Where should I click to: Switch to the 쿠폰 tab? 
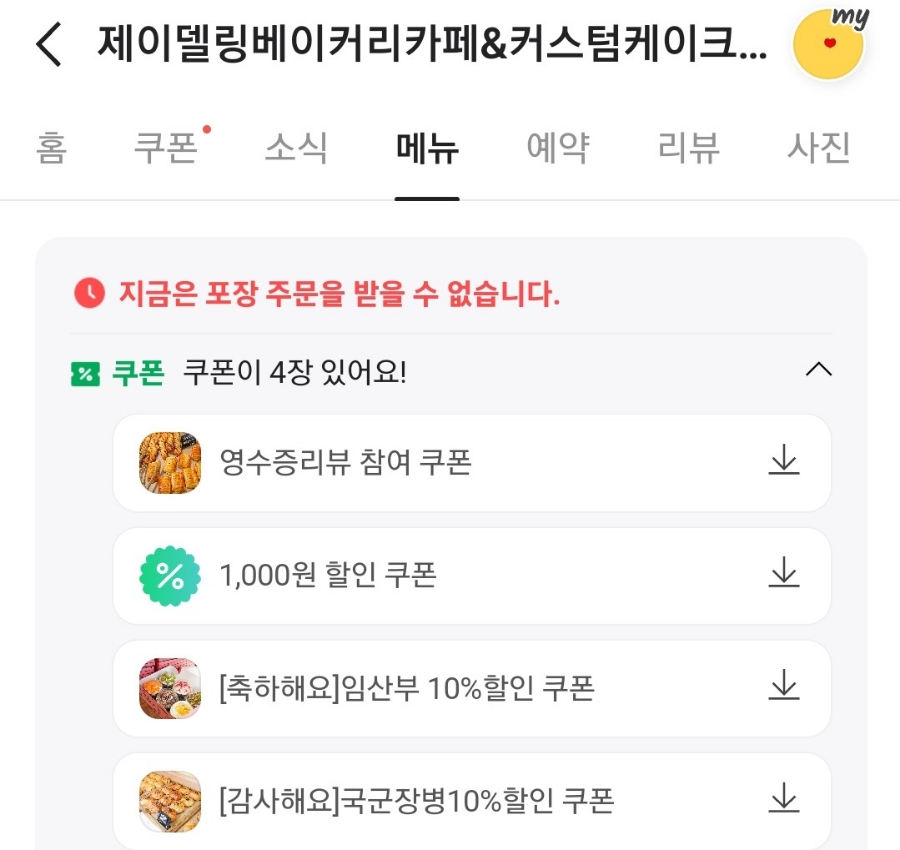tap(167, 148)
